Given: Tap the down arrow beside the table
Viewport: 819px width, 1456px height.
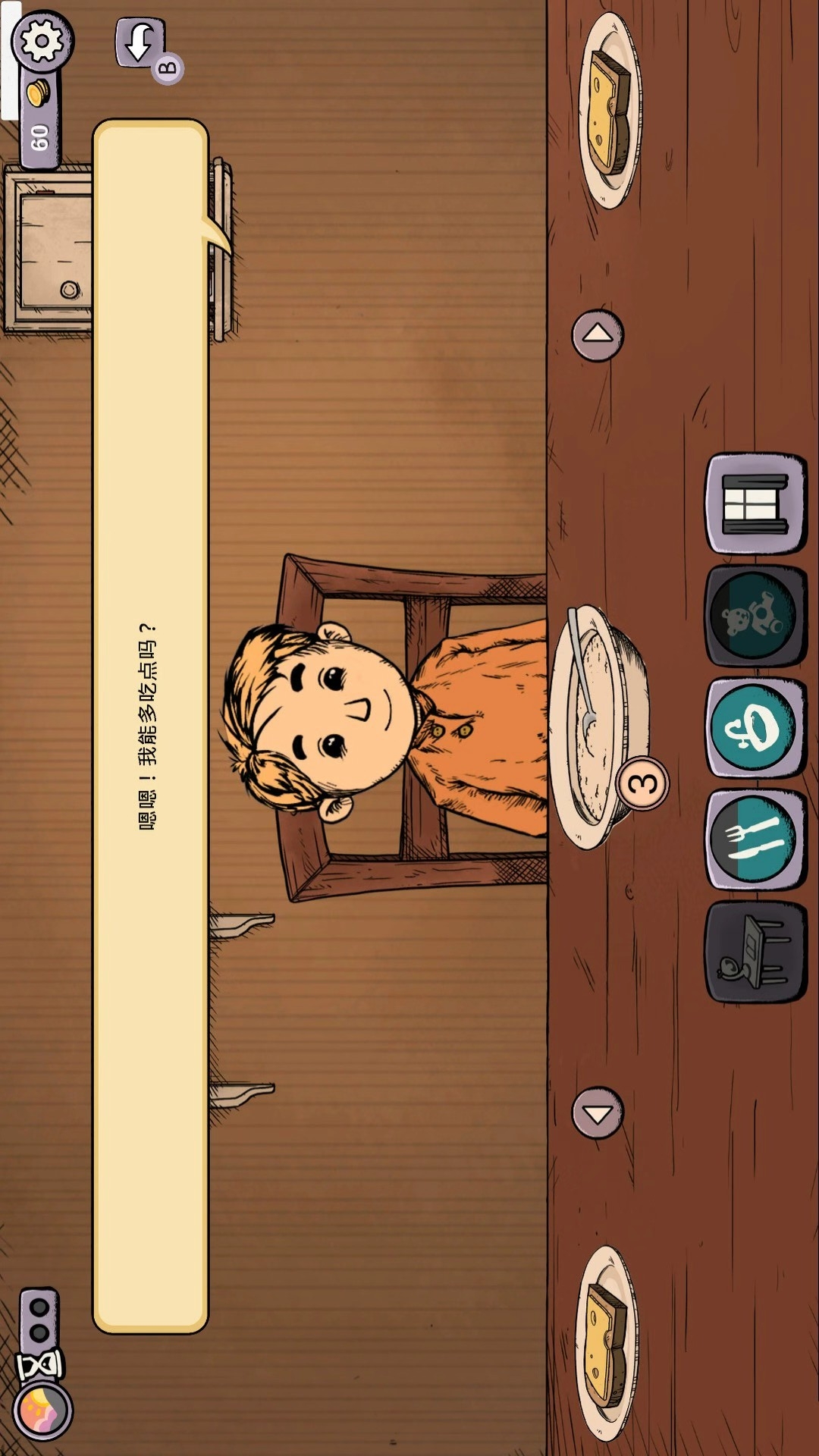Looking at the screenshot, I should point(598,1113).
